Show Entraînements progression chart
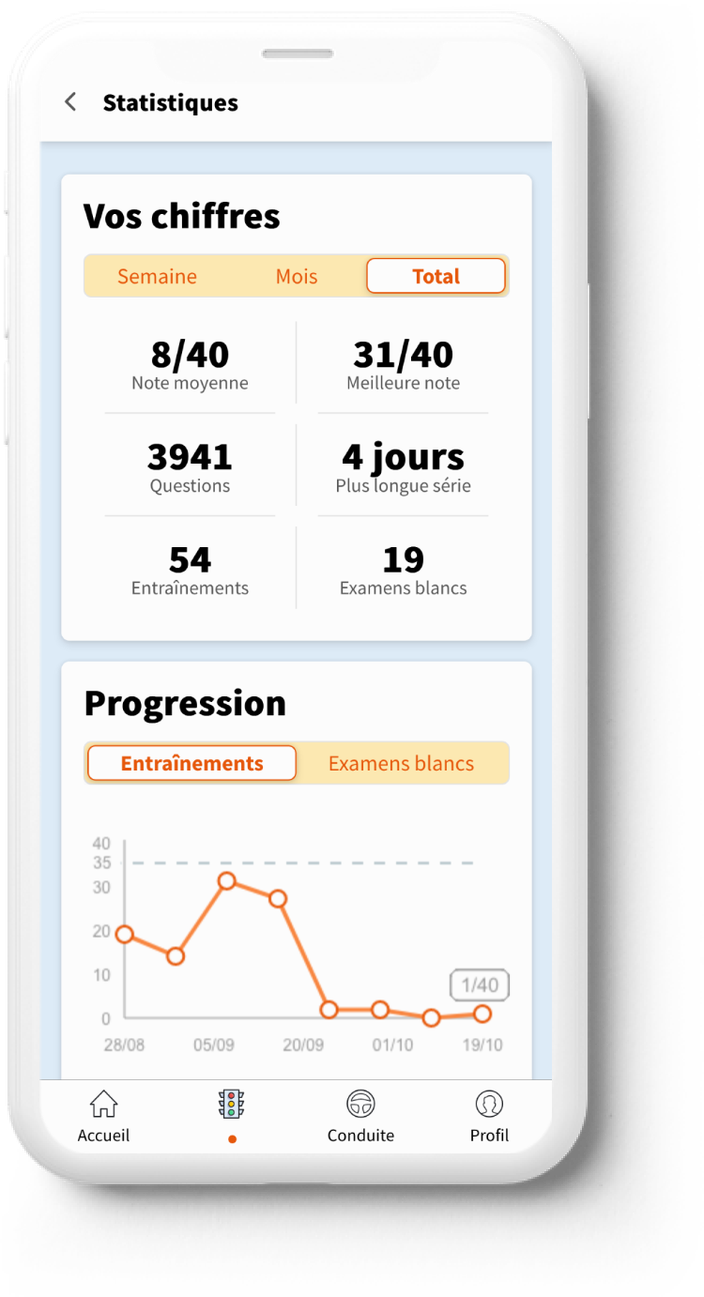The image size is (704, 1297). (x=192, y=763)
